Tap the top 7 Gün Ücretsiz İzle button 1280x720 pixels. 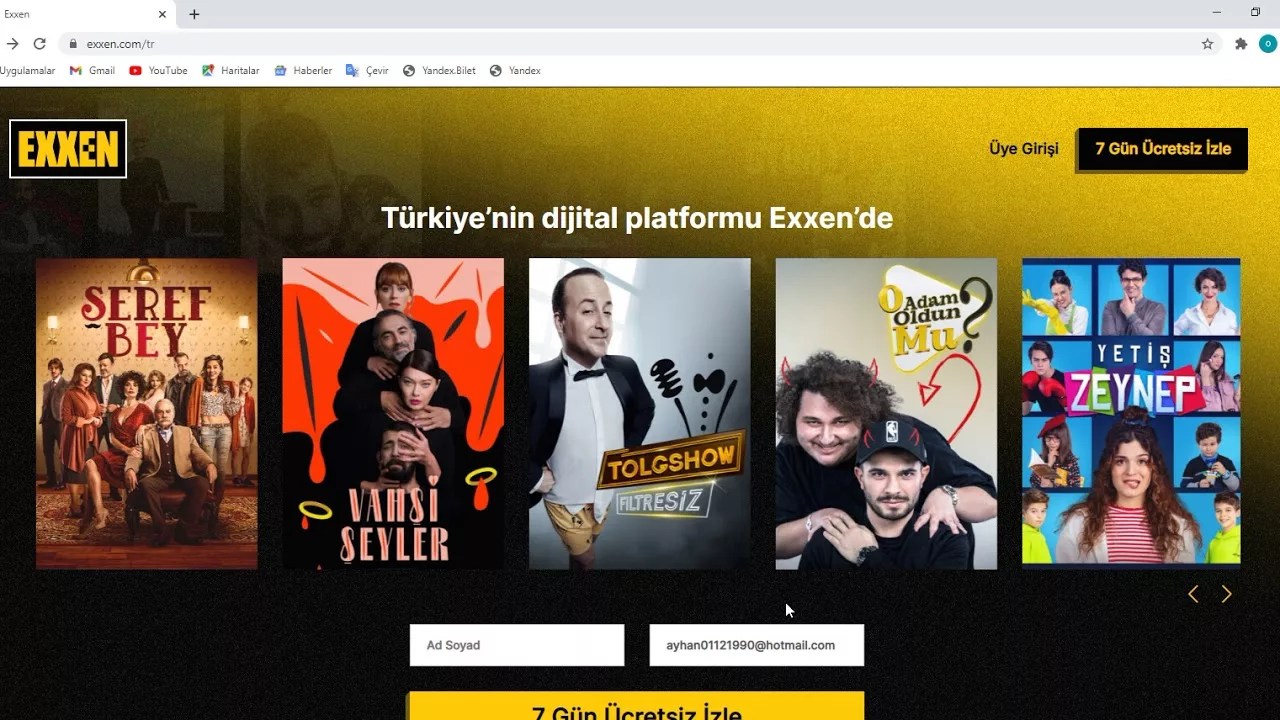(1162, 149)
